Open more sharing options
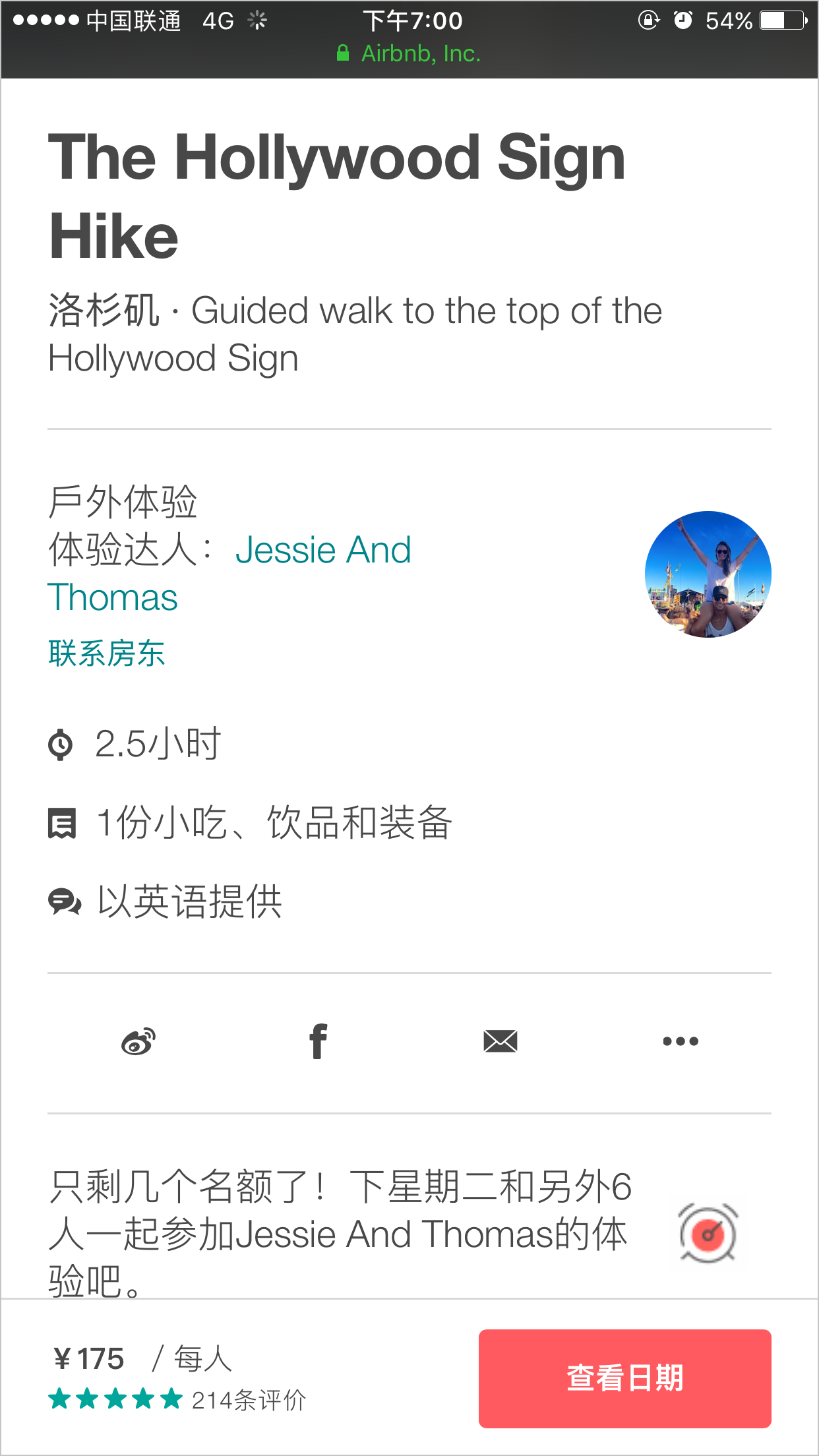This screenshot has height=1456, width=819. click(681, 1042)
